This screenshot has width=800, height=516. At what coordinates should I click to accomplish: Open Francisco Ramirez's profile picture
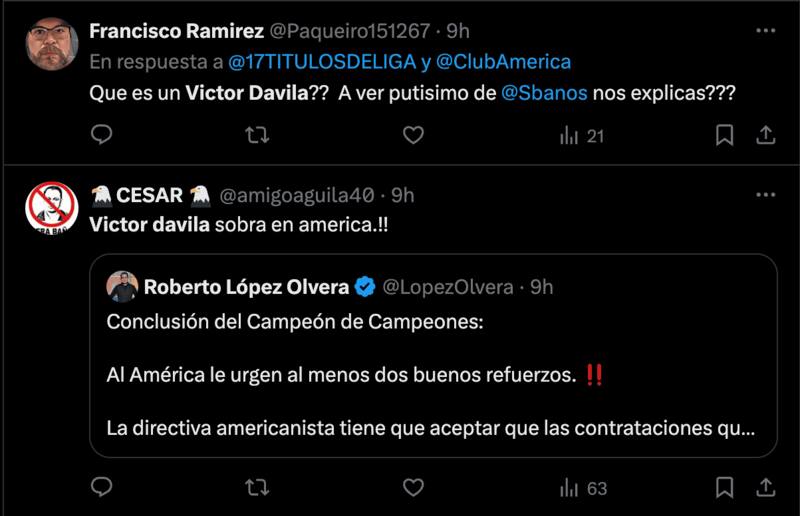coord(52,43)
